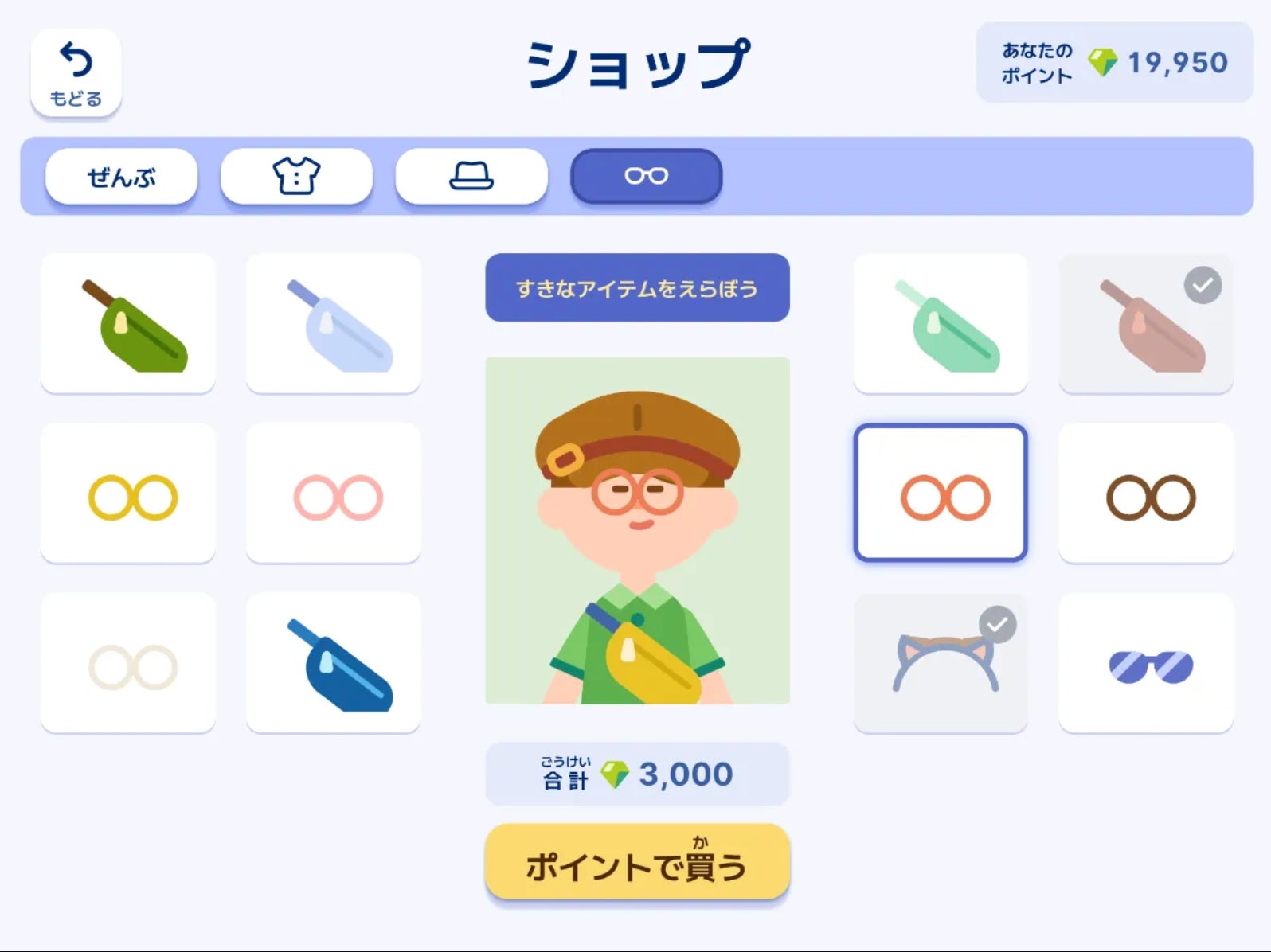
Task: Go back with the もどる button
Action: pyautogui.click(x=76, y=73)
